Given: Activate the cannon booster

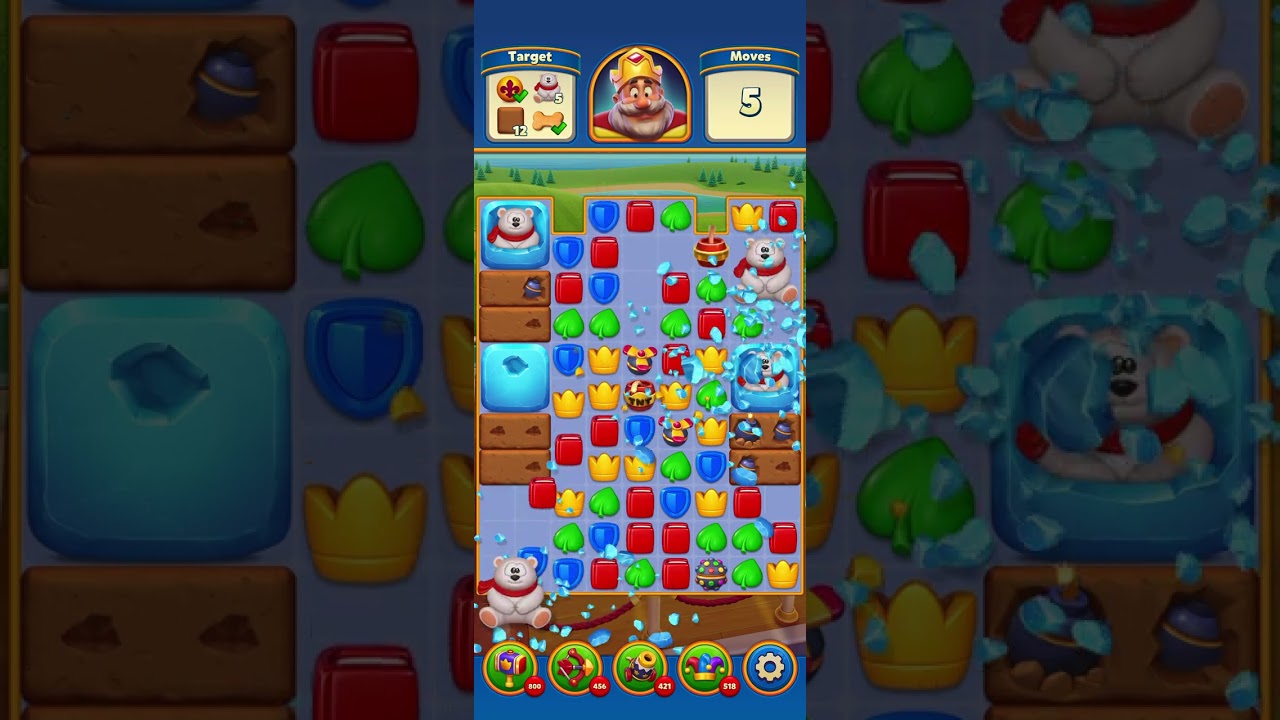Looking at the screenshot, I should point(640,667).
